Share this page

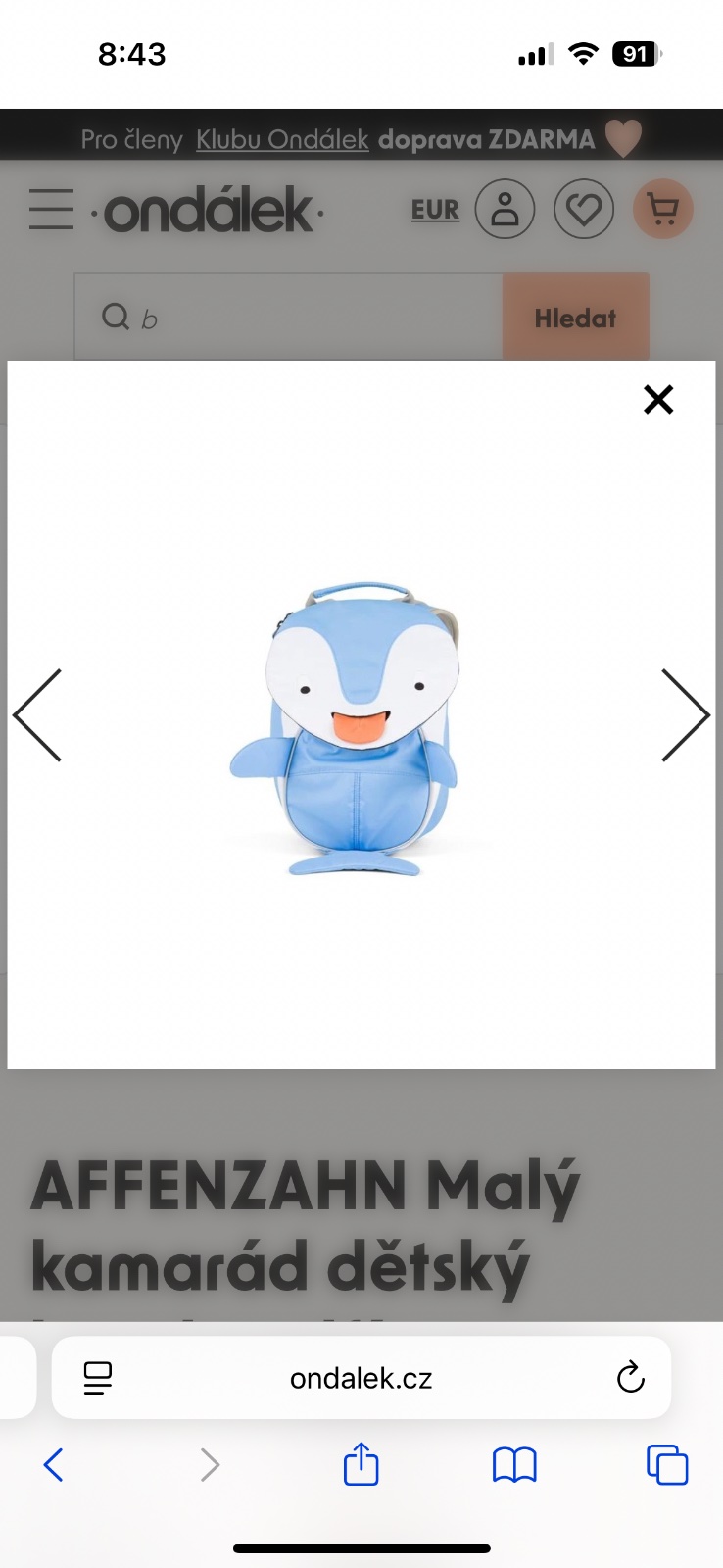[361, 1465]
